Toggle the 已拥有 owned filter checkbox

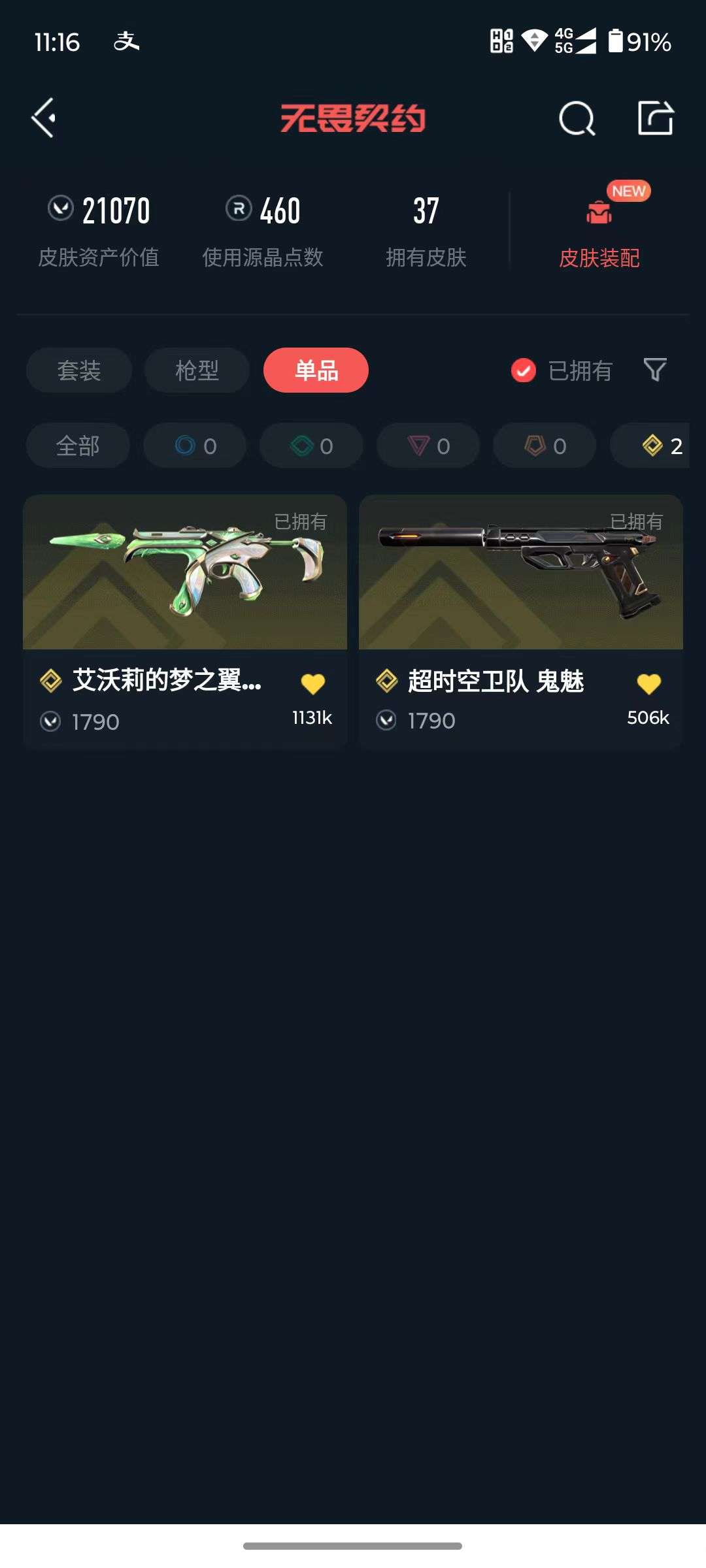tap(523, 370)
